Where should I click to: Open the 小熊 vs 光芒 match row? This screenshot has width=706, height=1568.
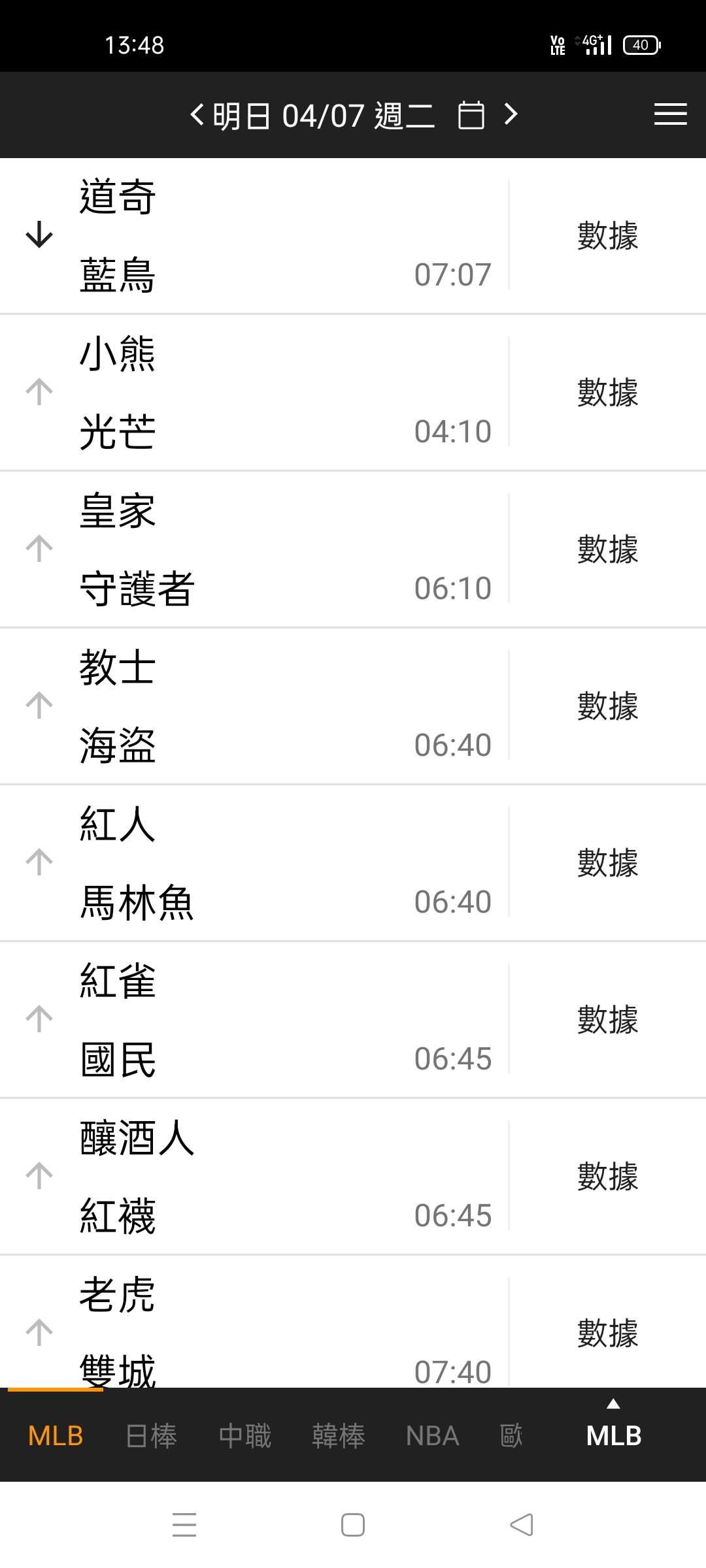(x=261, y=392)
